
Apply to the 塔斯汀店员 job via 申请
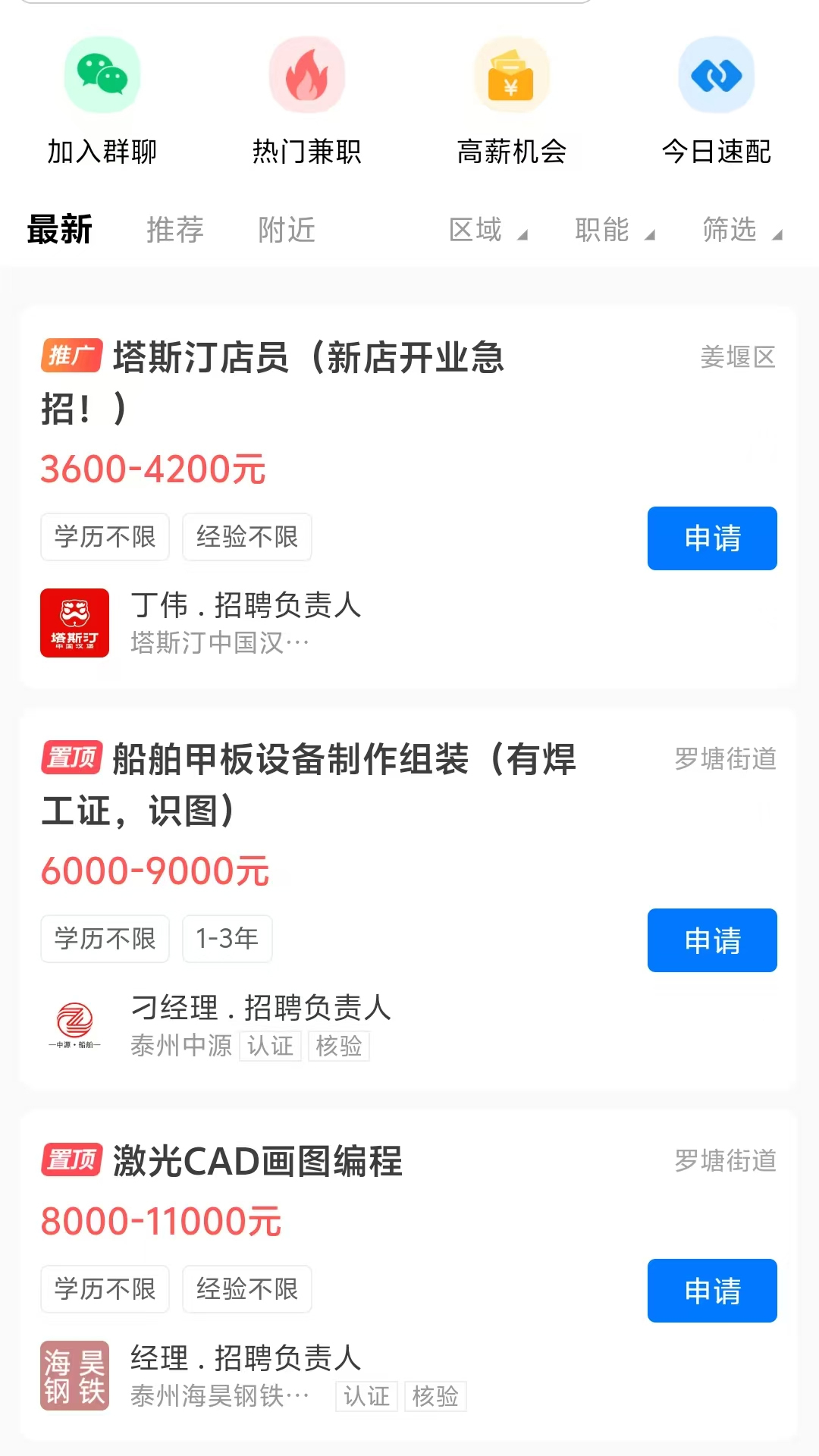coord(711,538)
